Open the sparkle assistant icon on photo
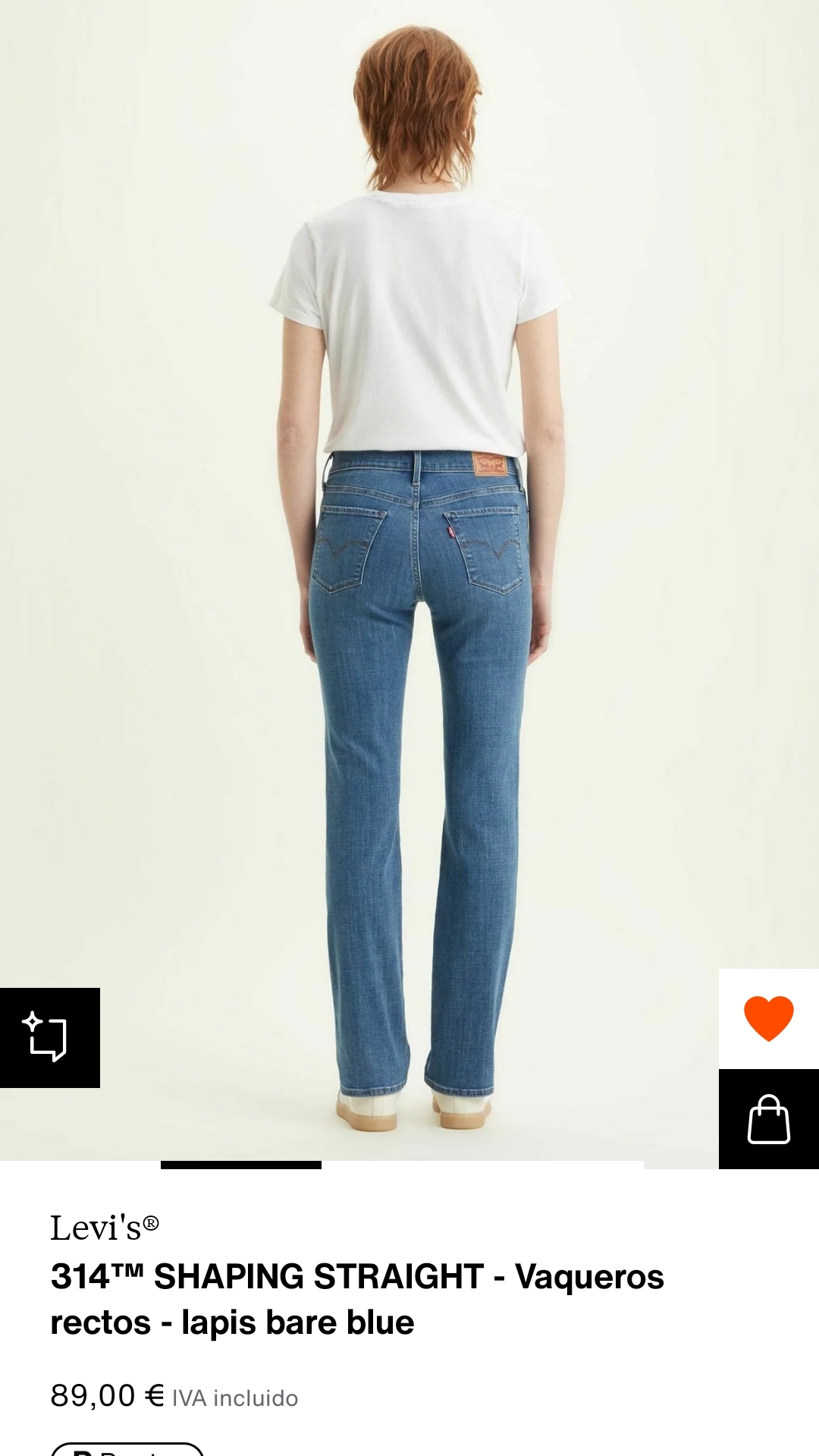 (49, 1037)
